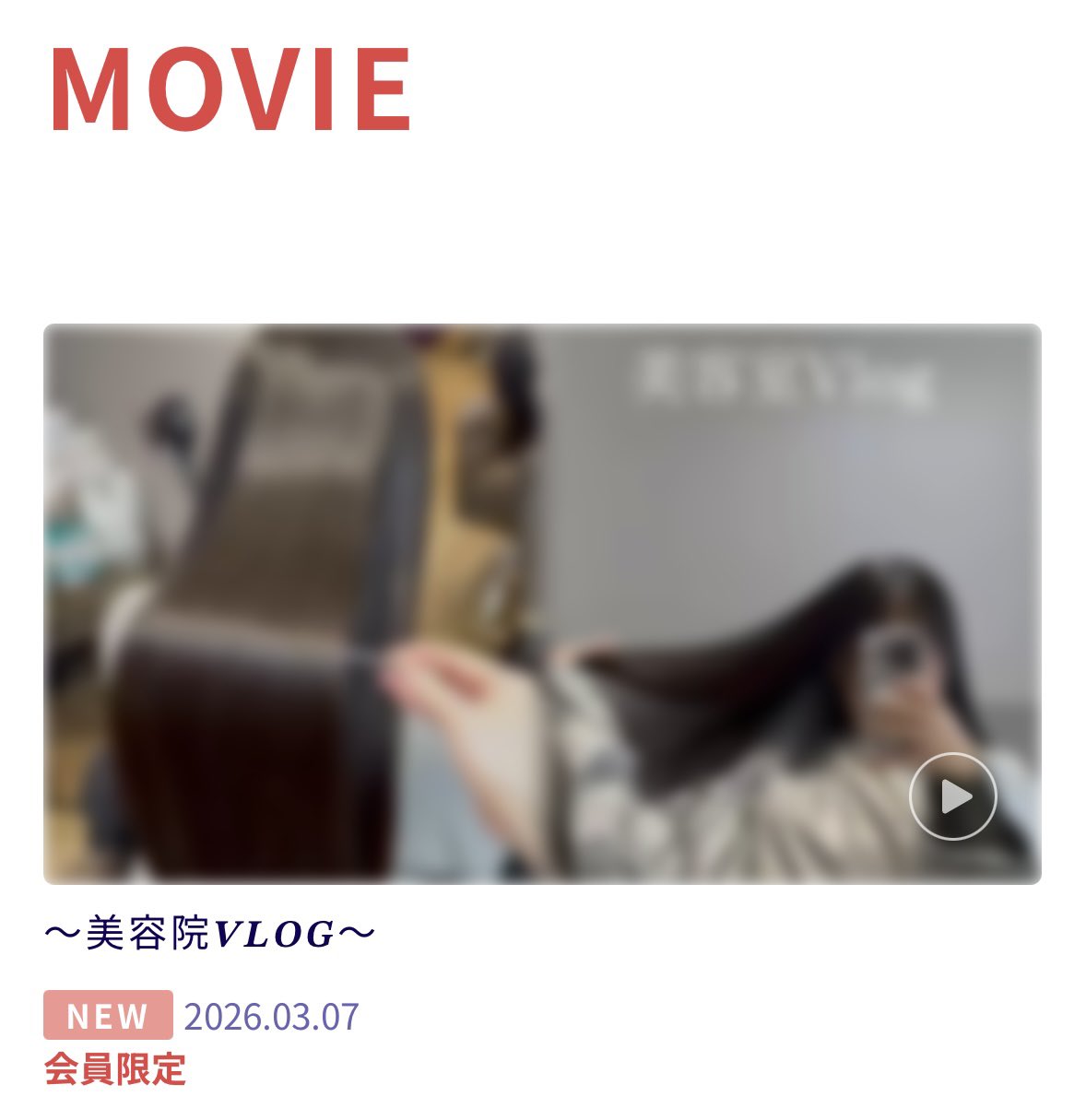The image size is (1086, 1120).
Task: Play the 美容院VLOG video
Action: pyautogui.click(x=952, y=796)
